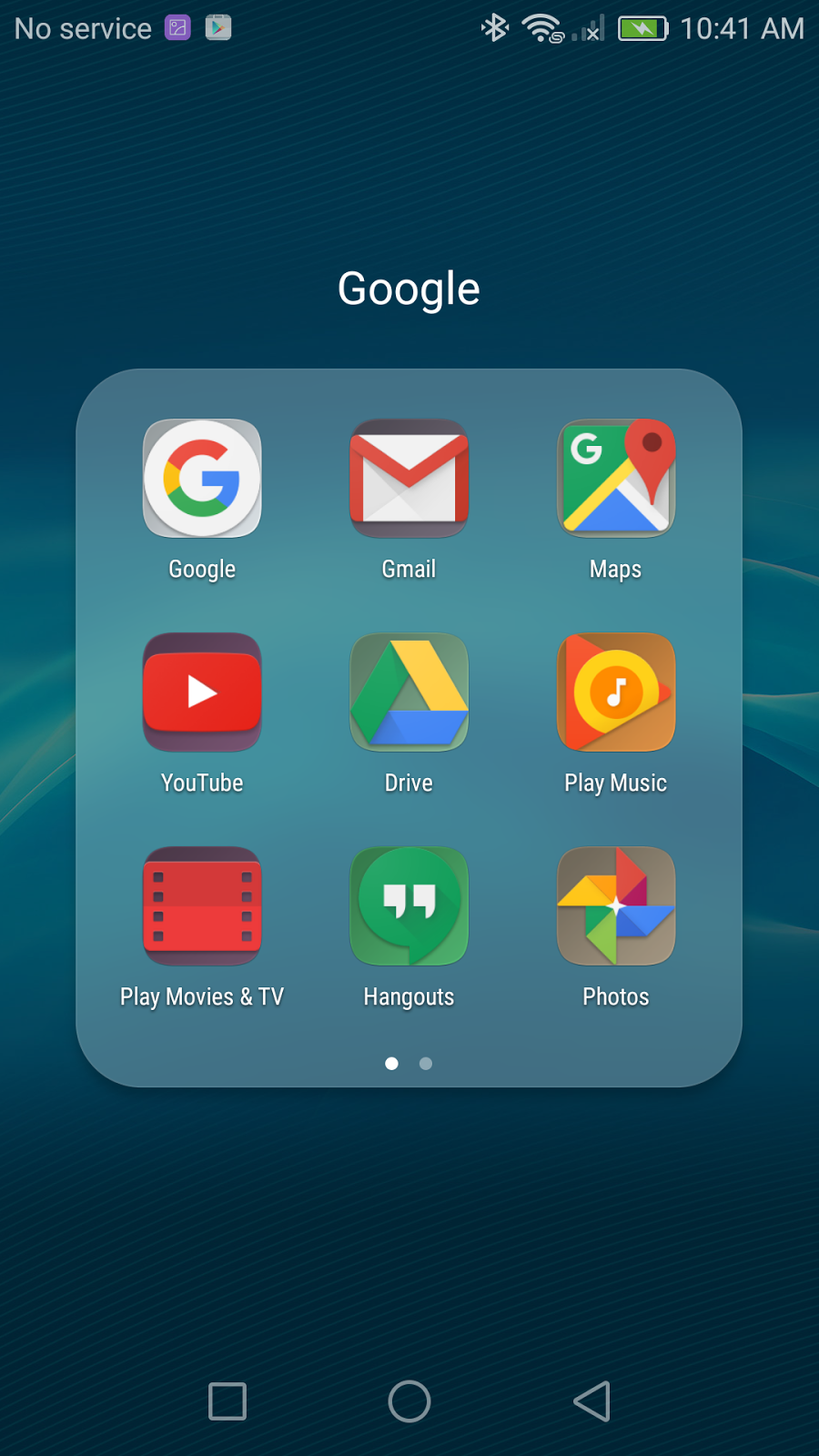Tap the home navigation button

pyautogui.click(x=409, y=1401)
